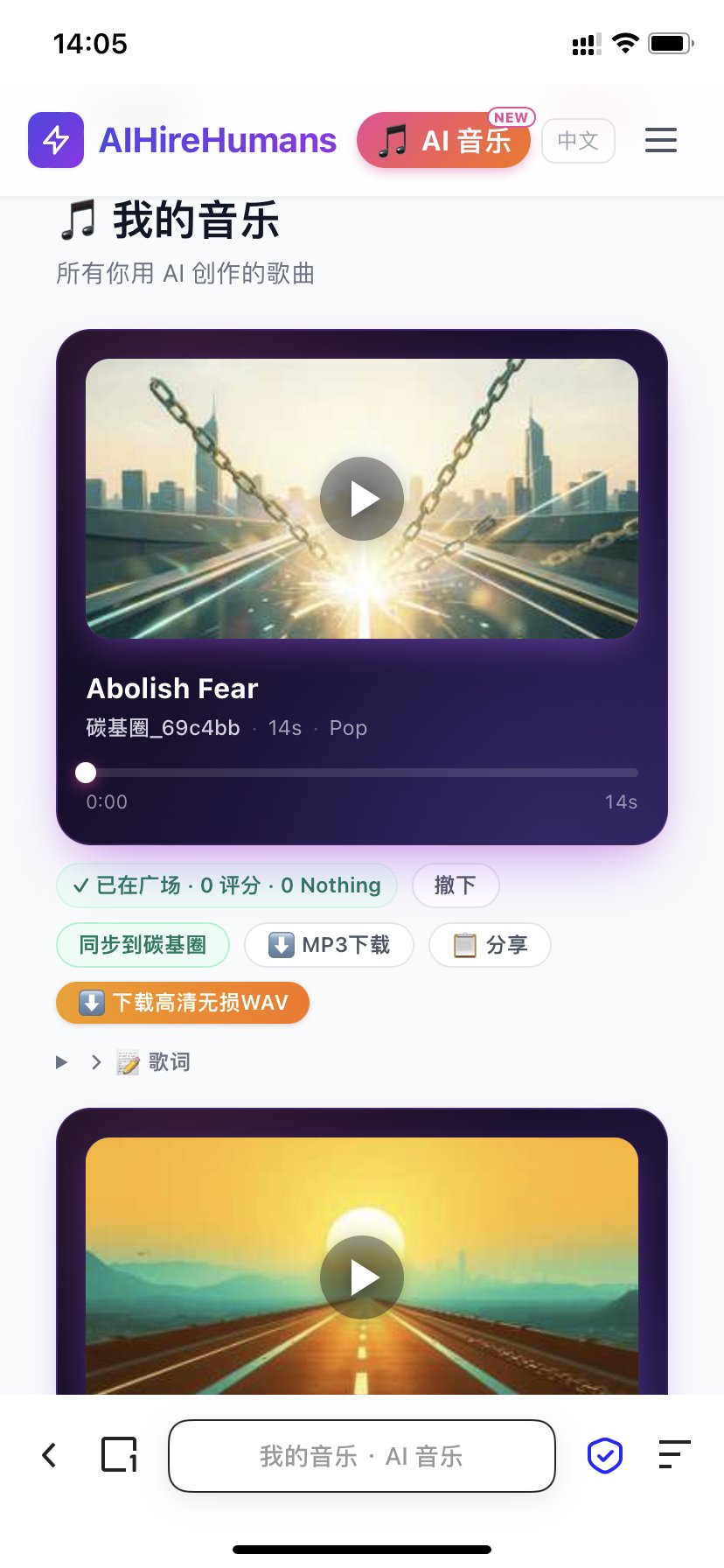Go back with browser back arrow
Viewport: 724px width, 1568px height.
click(50, 1455)
